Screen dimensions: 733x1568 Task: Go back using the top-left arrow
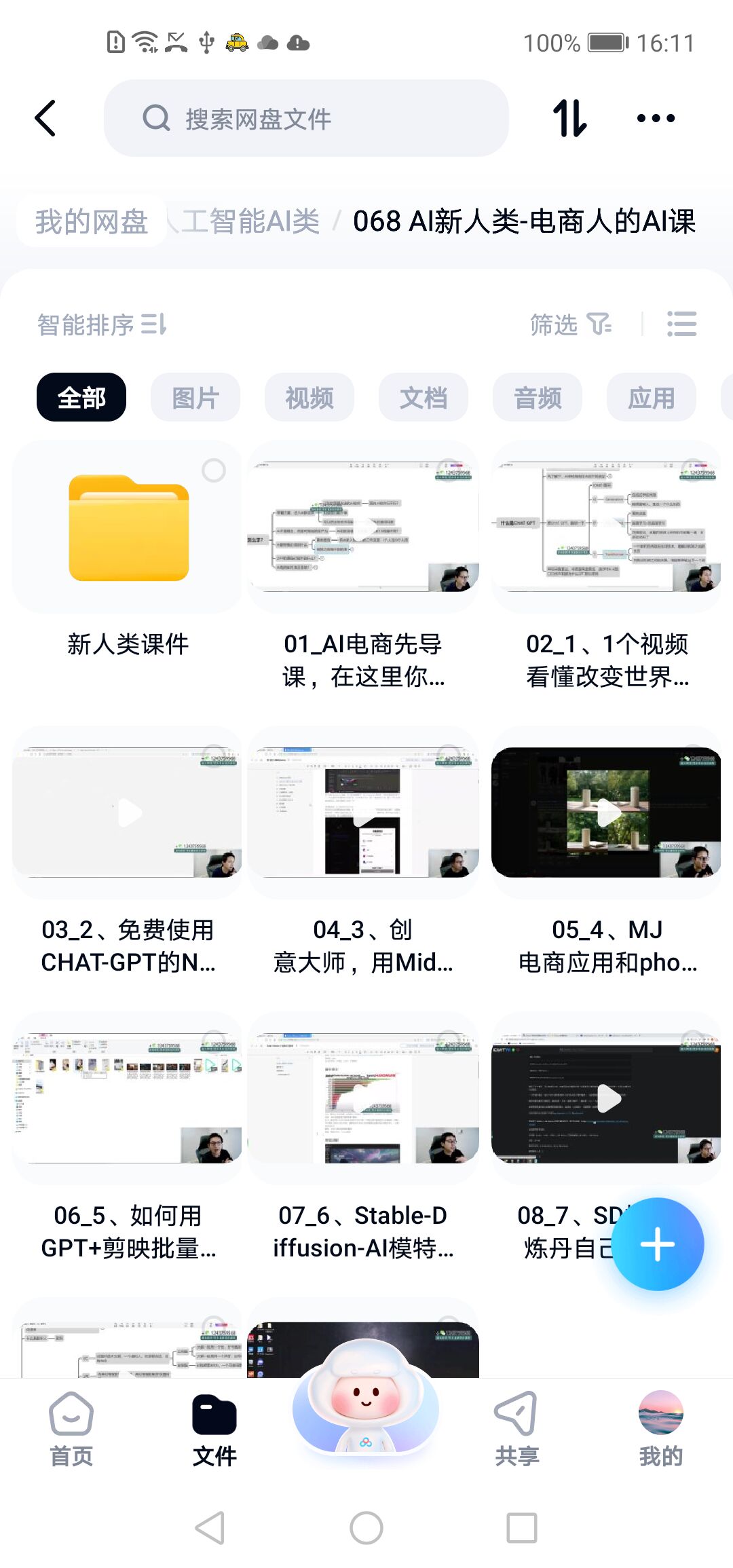45,119
